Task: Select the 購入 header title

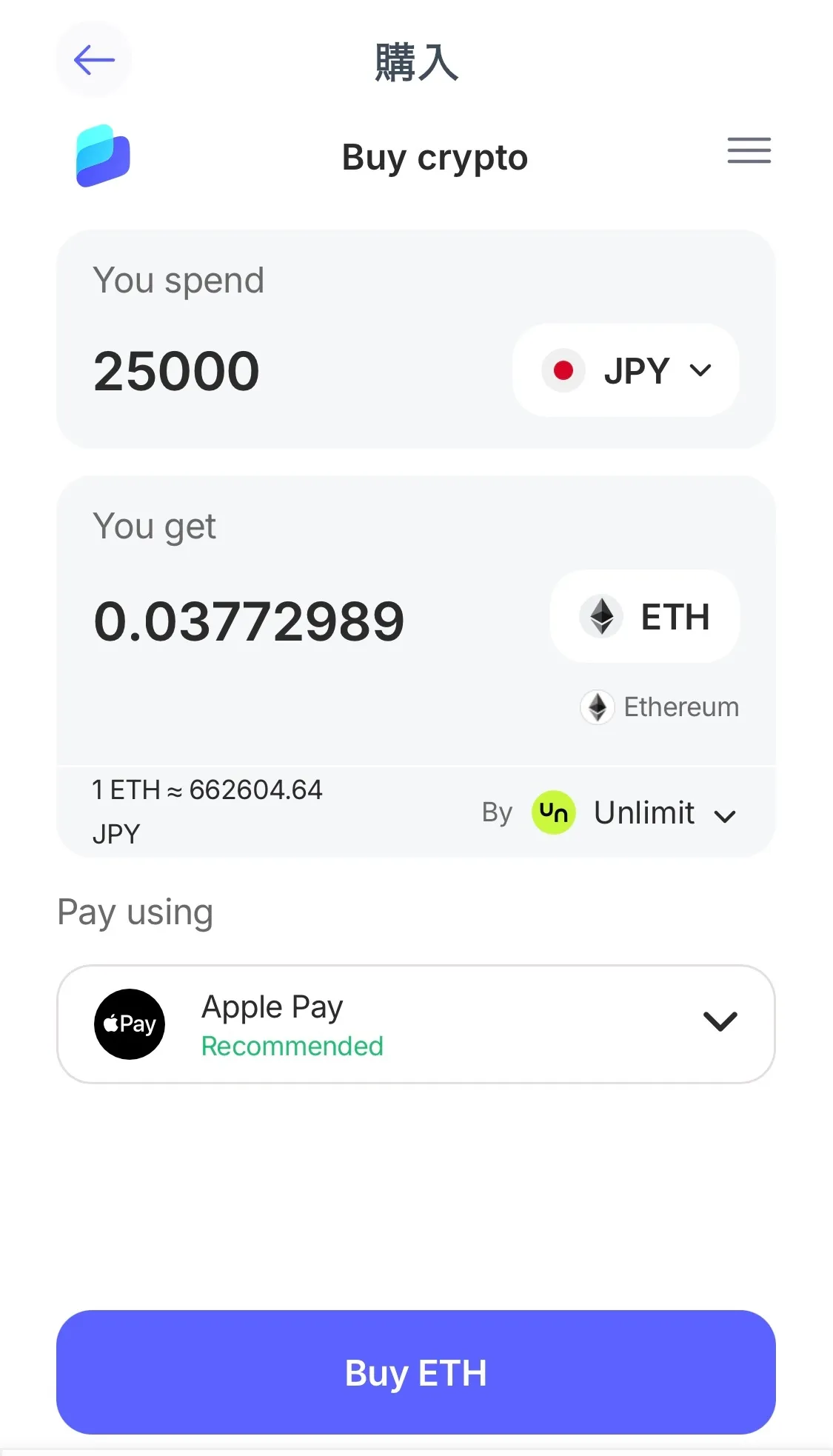Action: pyautogui.click(x=416, y=64)
